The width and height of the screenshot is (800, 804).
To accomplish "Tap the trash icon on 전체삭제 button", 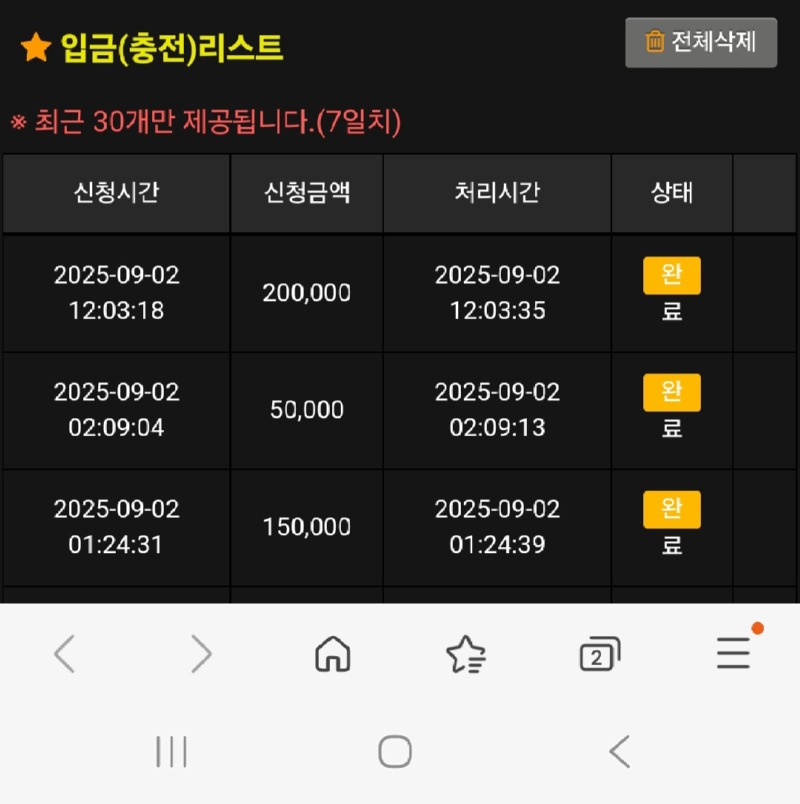I will (656, 41).
